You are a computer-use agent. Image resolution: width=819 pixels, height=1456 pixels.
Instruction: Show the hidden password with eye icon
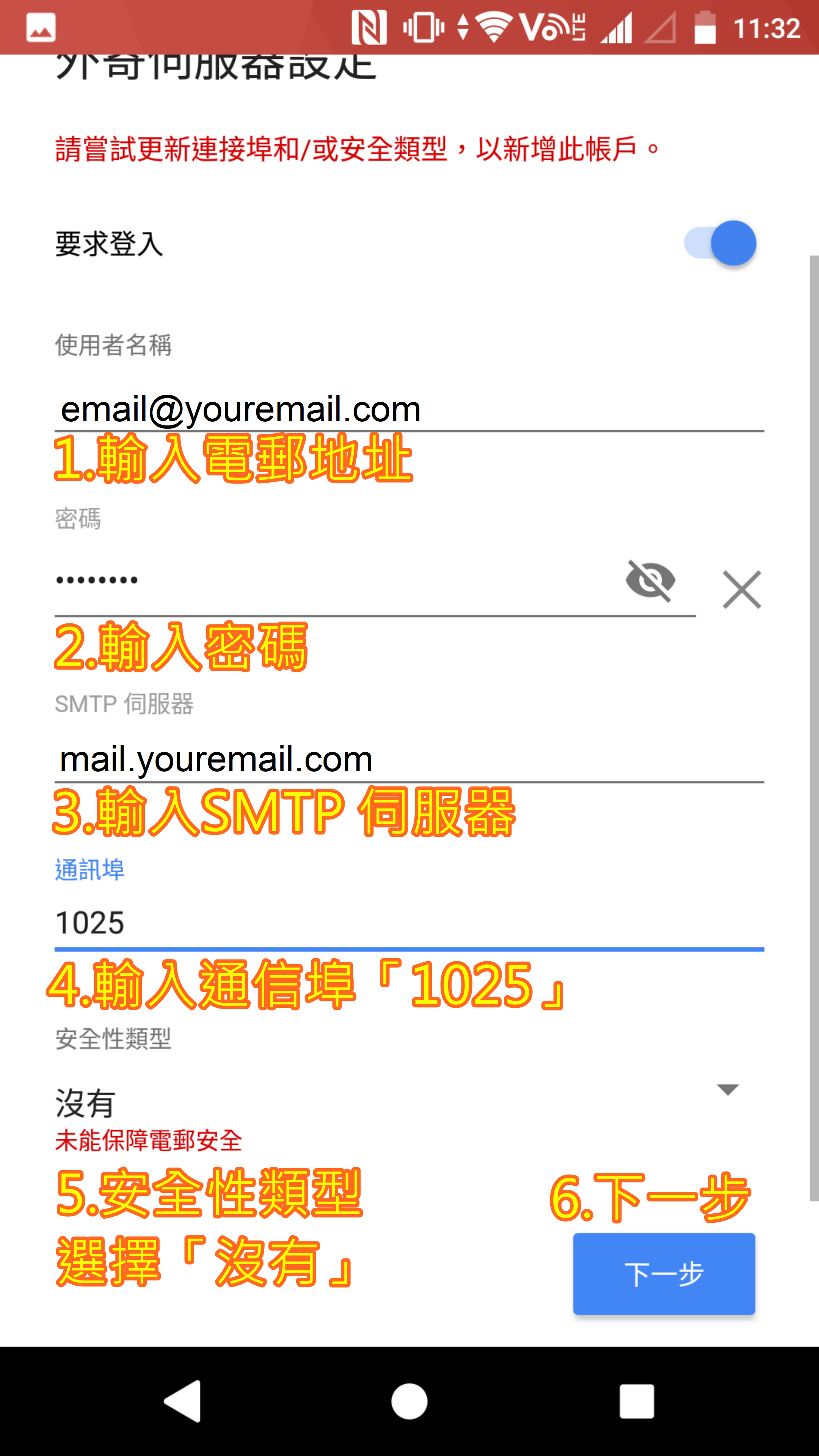(651, 581)
